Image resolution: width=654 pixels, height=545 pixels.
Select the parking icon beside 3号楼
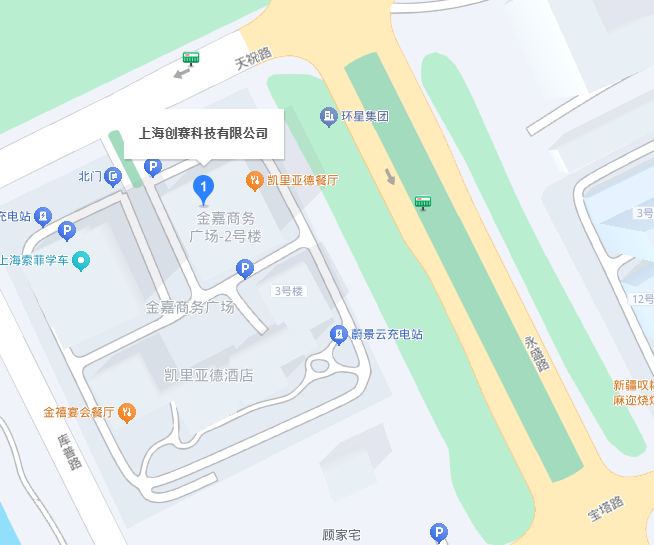(x=244, y=268)
